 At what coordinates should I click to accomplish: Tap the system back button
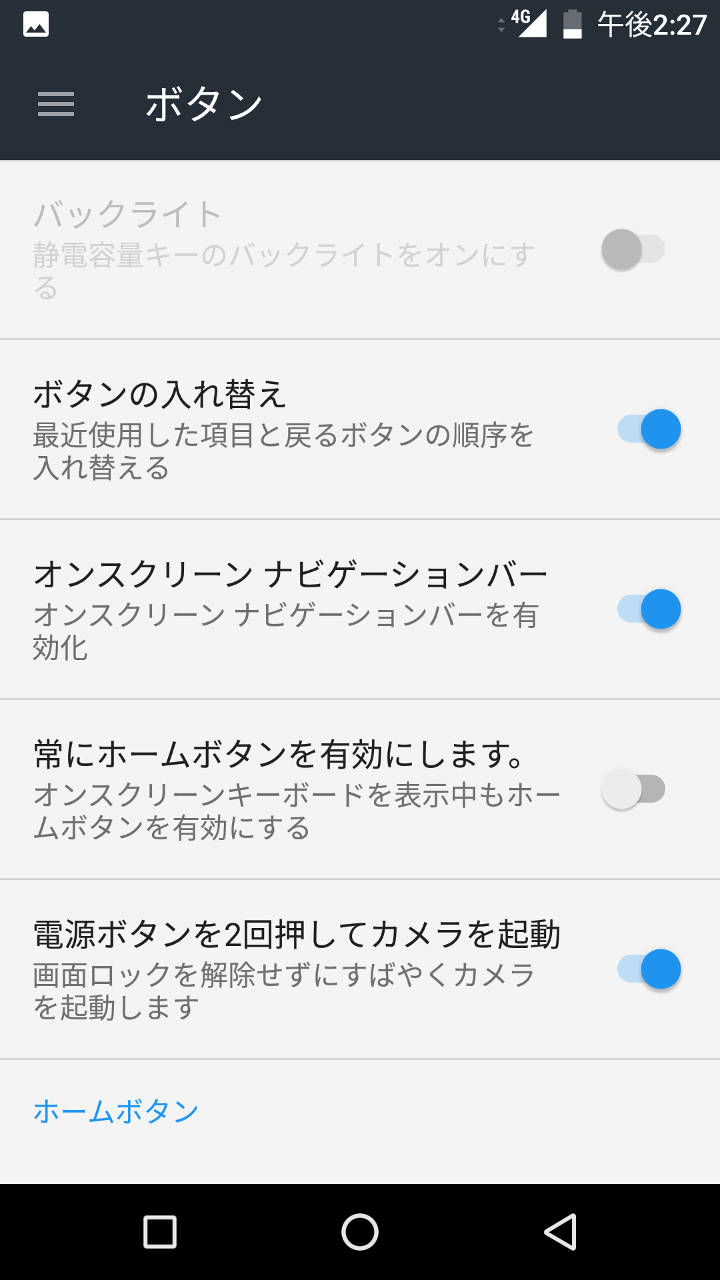tap(561, 1232)
